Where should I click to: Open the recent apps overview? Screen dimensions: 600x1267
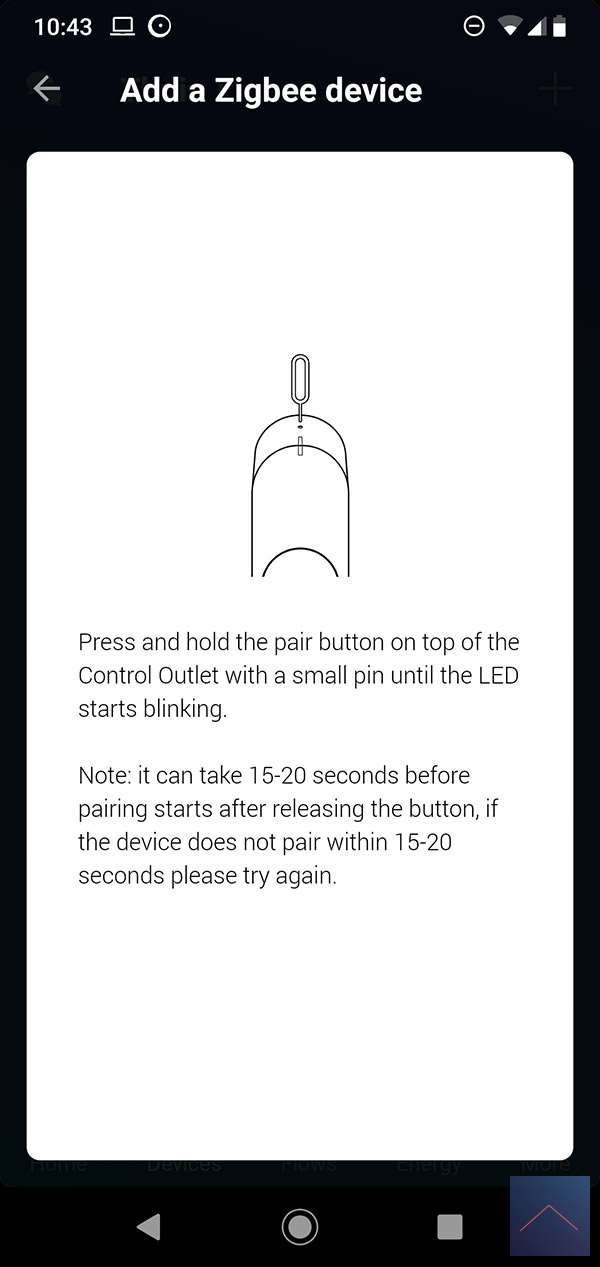(x=450, y=1226)
